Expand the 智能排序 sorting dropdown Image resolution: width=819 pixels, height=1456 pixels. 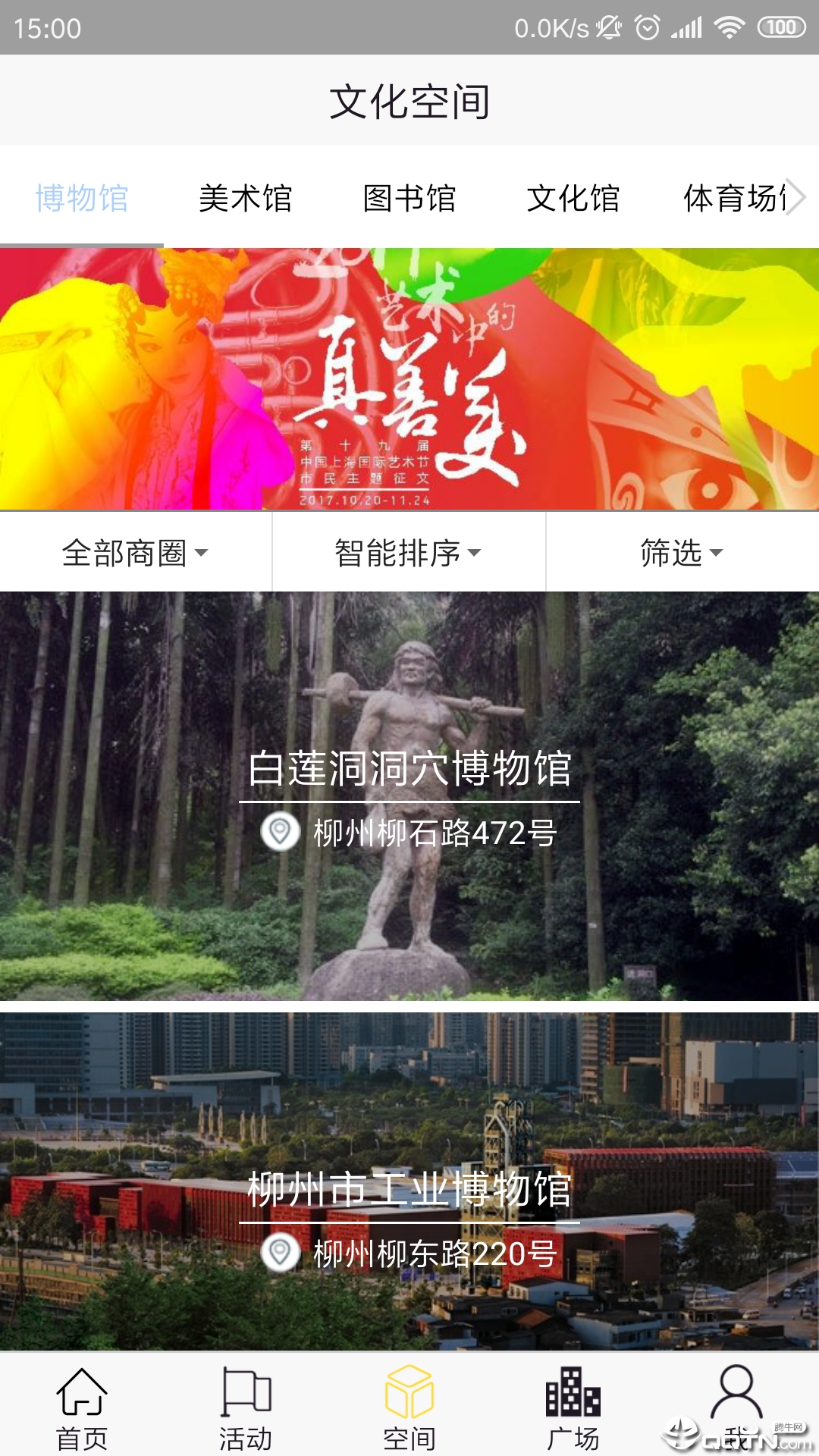point(408,553)
